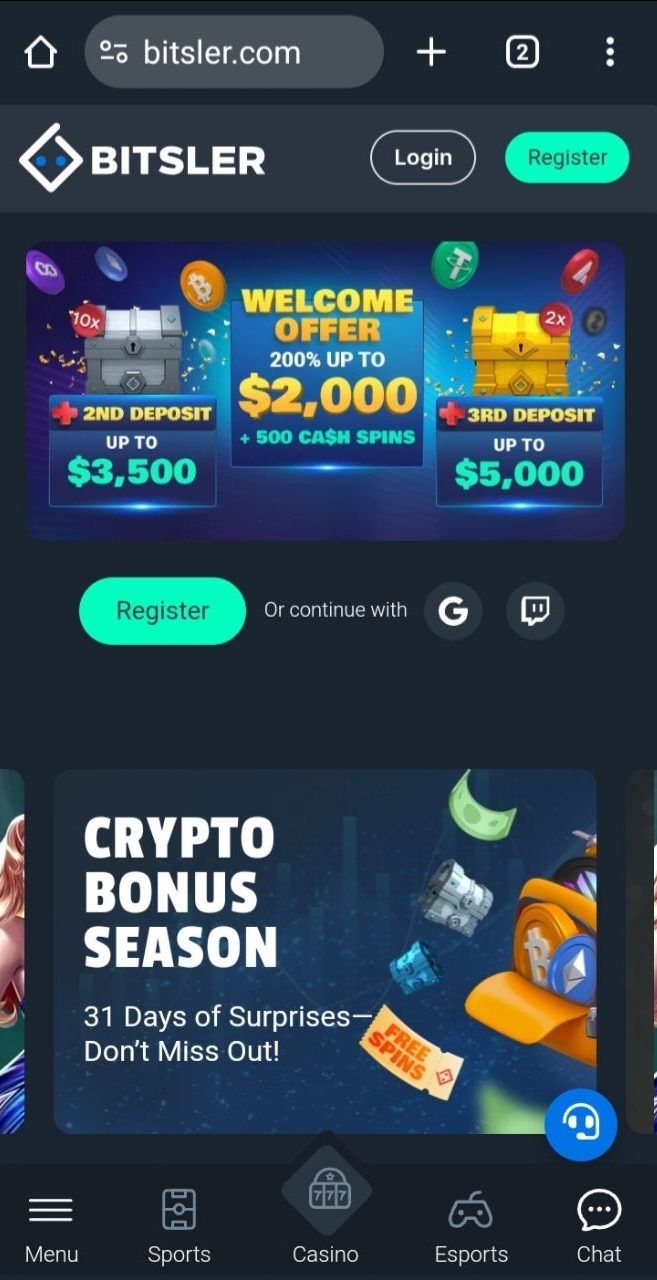Switch to the Esports tab

click(471, 1226)
